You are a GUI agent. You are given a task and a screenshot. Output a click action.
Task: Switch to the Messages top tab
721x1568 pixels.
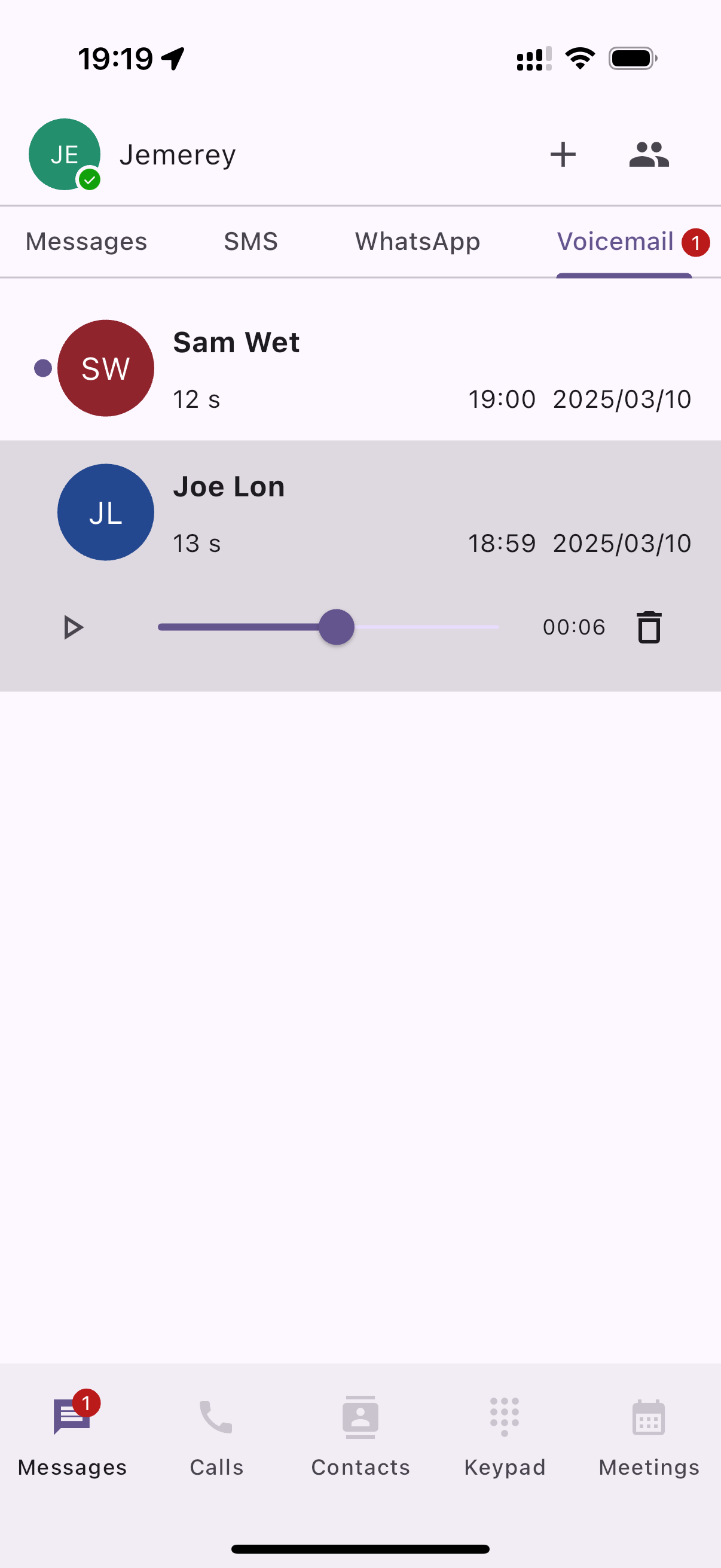(x=87, y=242)
